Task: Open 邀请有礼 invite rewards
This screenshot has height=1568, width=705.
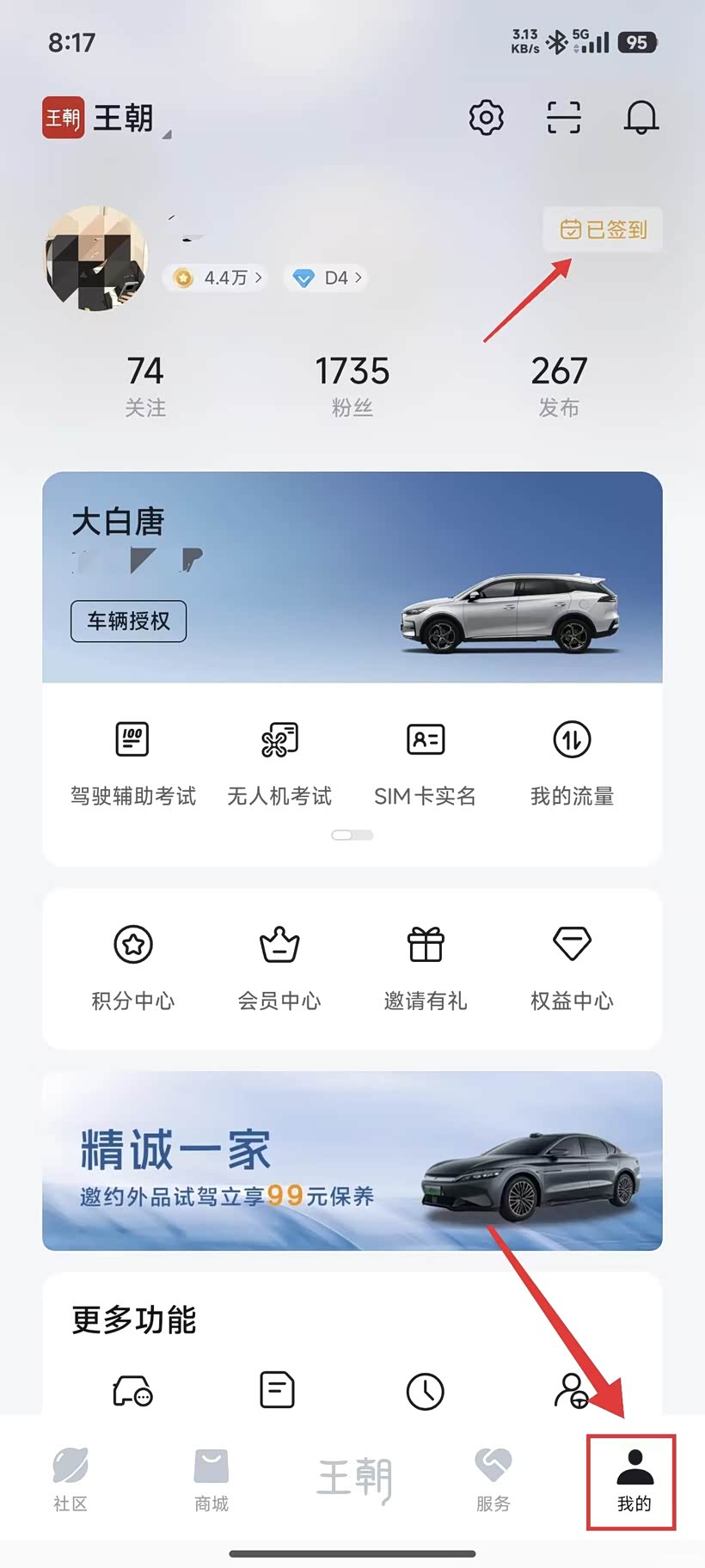Action: [x=425, y=967]
